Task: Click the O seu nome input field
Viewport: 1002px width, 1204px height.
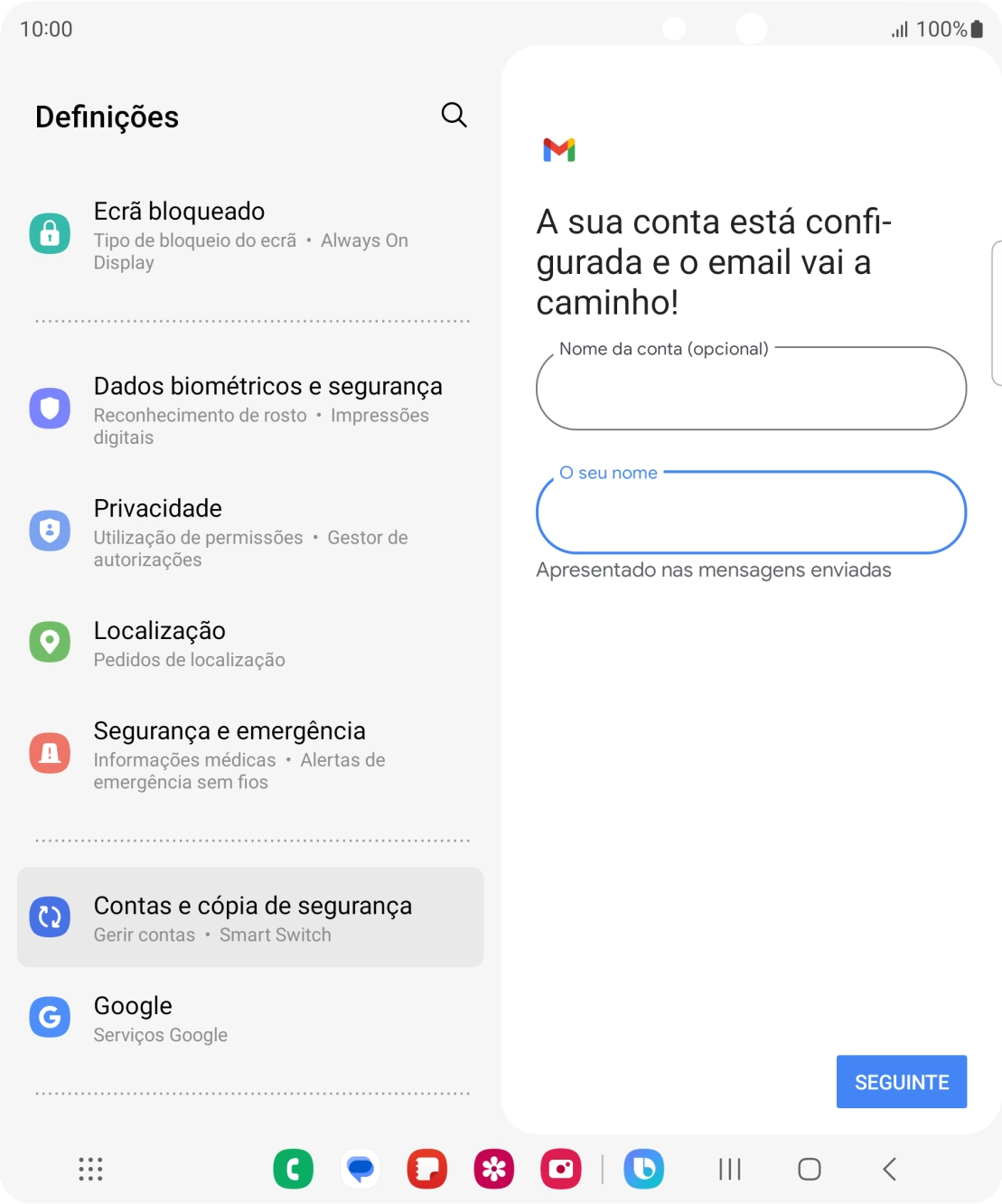Action: [750, 513]
